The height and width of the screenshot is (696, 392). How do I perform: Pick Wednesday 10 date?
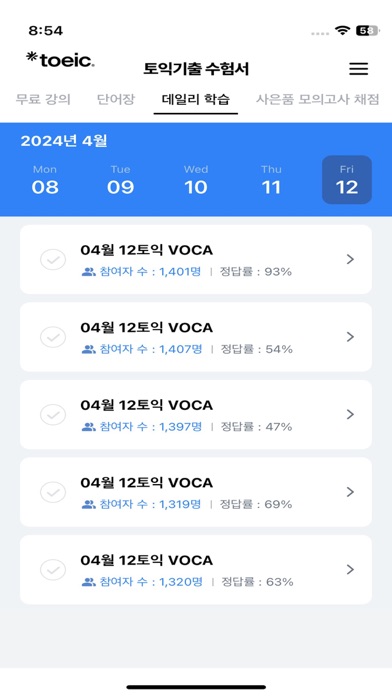click(x=196, y=180)
